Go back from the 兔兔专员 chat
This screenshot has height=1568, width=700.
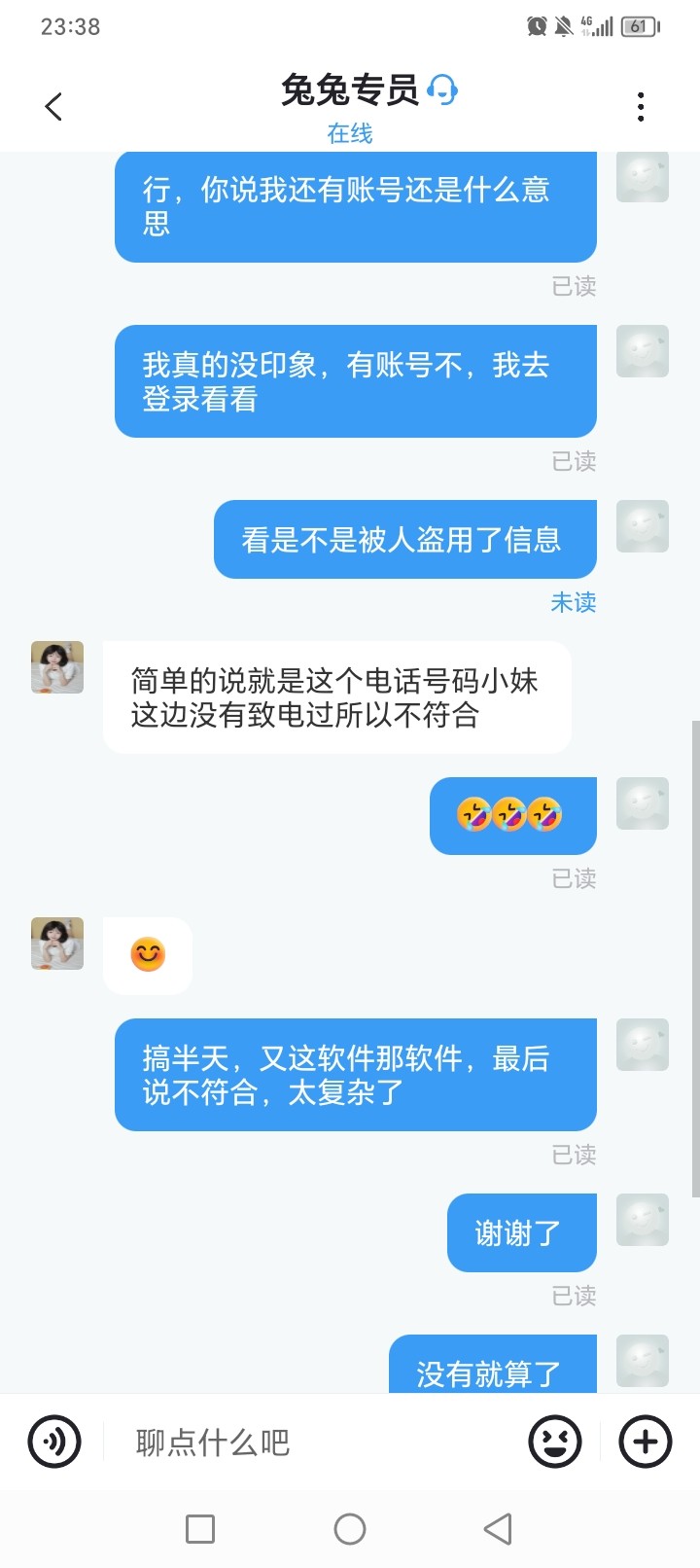click(54, 106)
